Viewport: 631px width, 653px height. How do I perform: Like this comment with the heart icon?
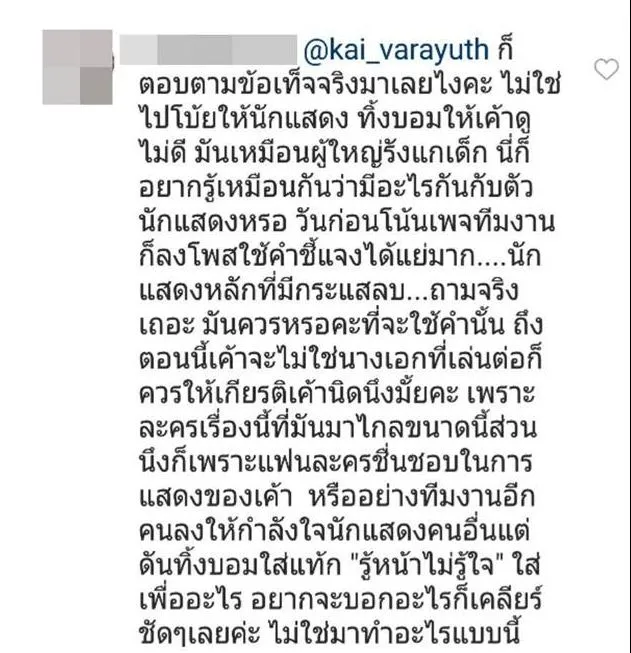click(606, 69)
